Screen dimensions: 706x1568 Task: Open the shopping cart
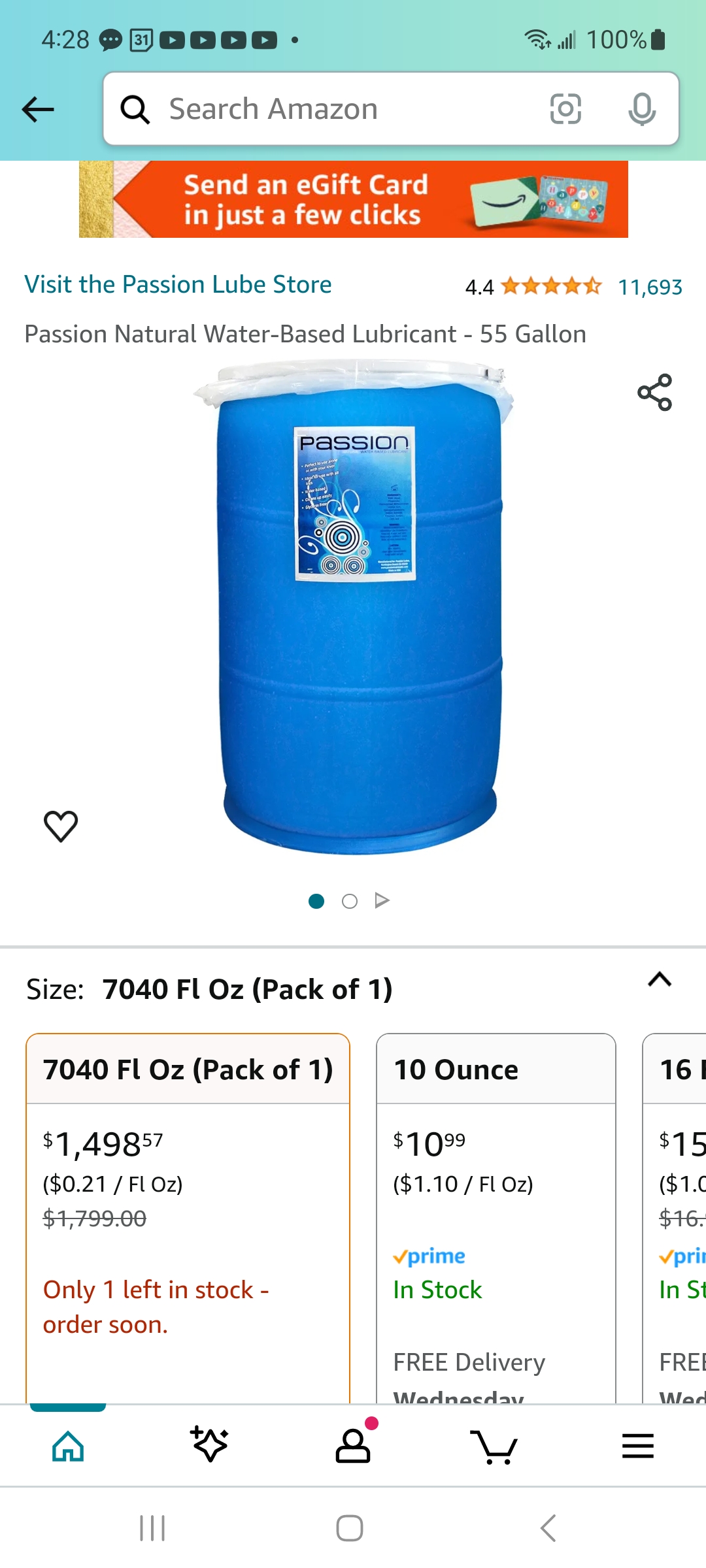494,1446
